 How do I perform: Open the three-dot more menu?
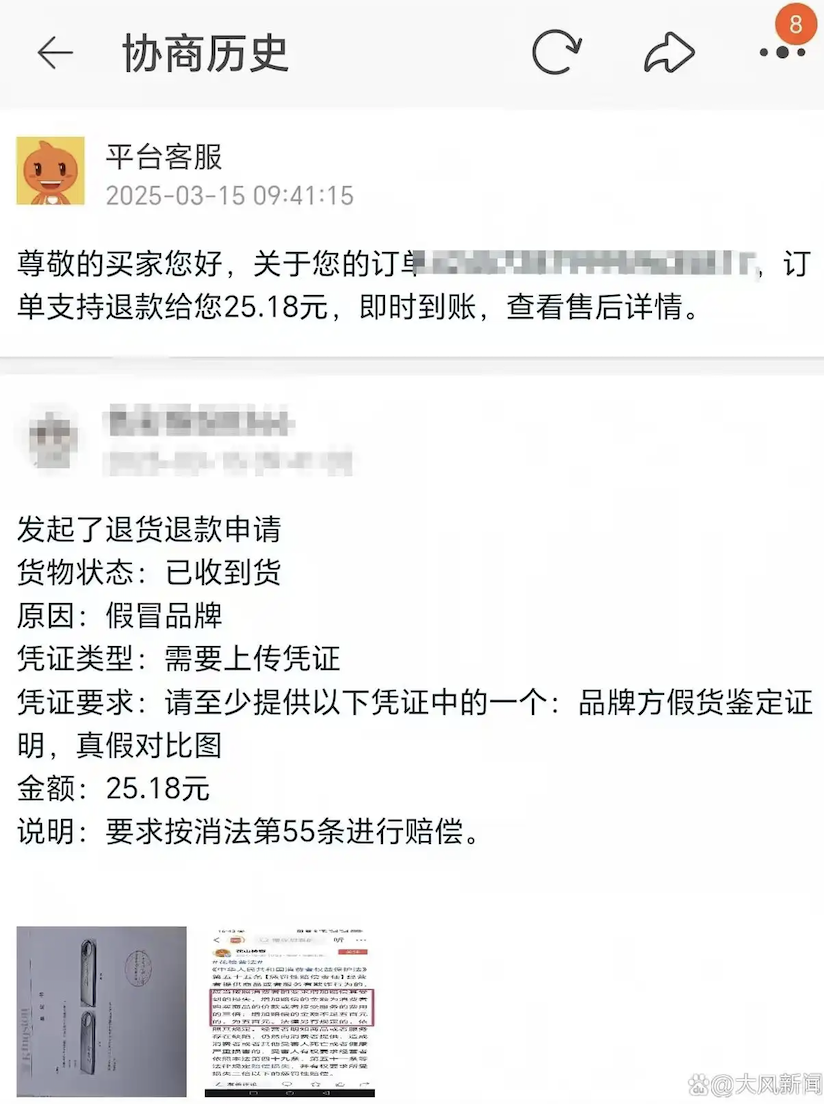781,52
